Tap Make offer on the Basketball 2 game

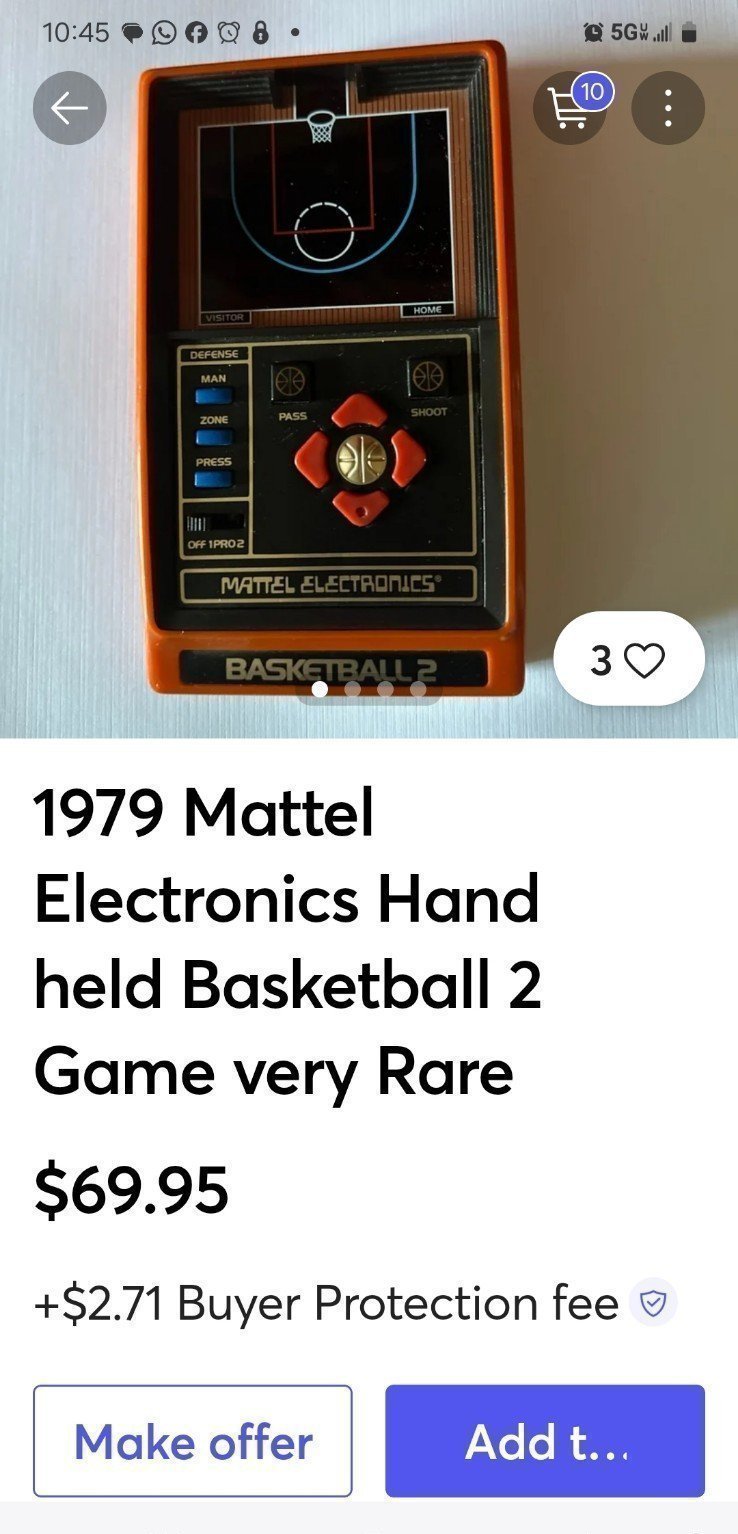193,1441
